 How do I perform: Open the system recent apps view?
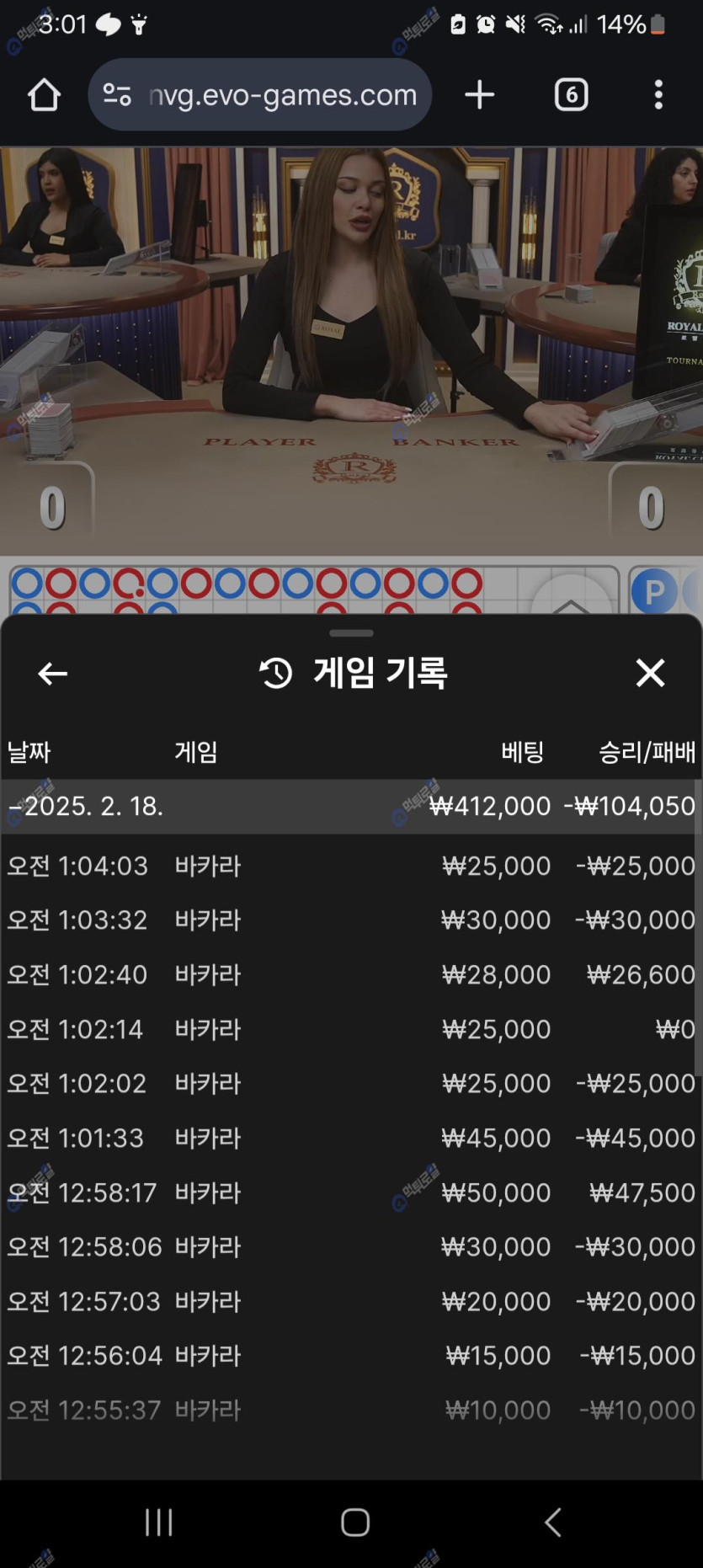coord(158,1522)
